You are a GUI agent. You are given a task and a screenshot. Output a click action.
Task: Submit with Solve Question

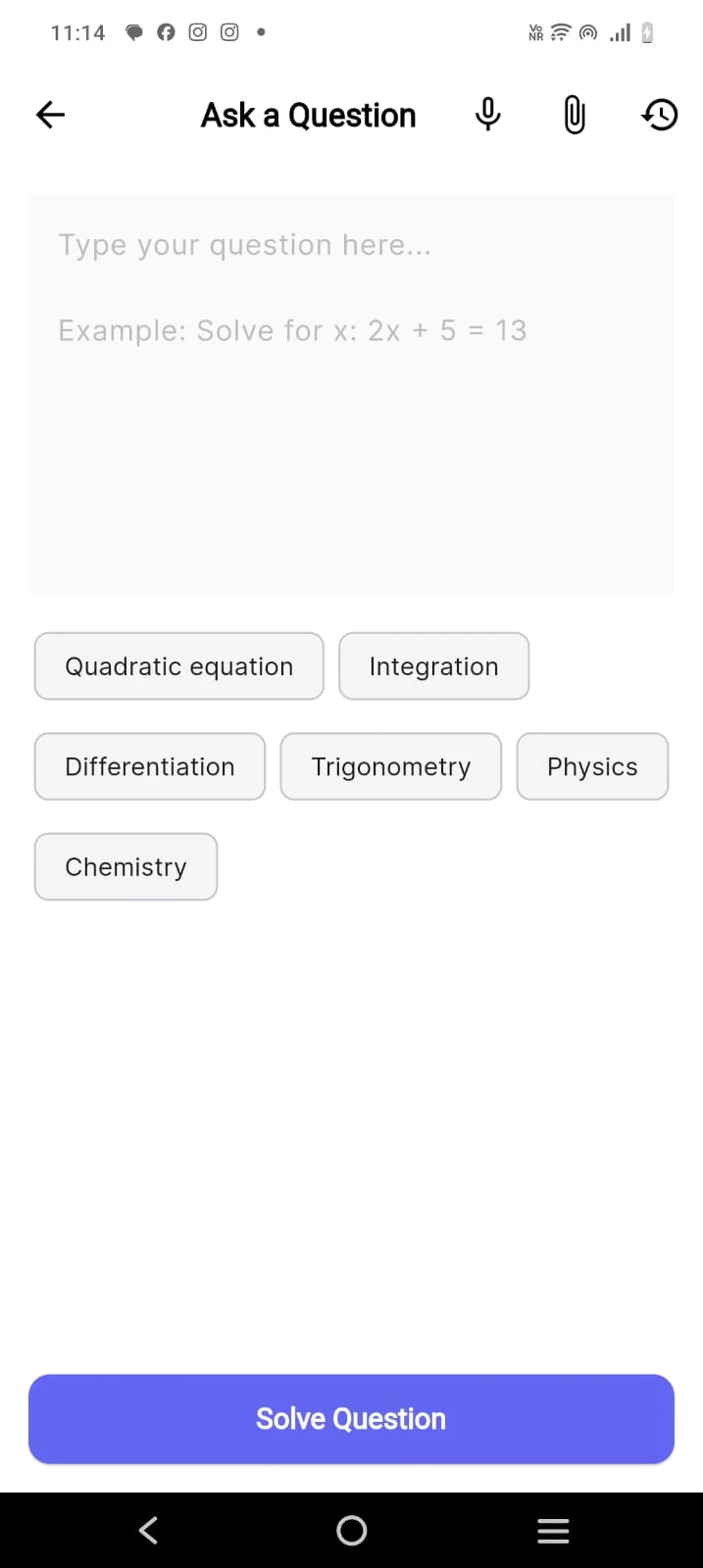tap(351, 1418)
